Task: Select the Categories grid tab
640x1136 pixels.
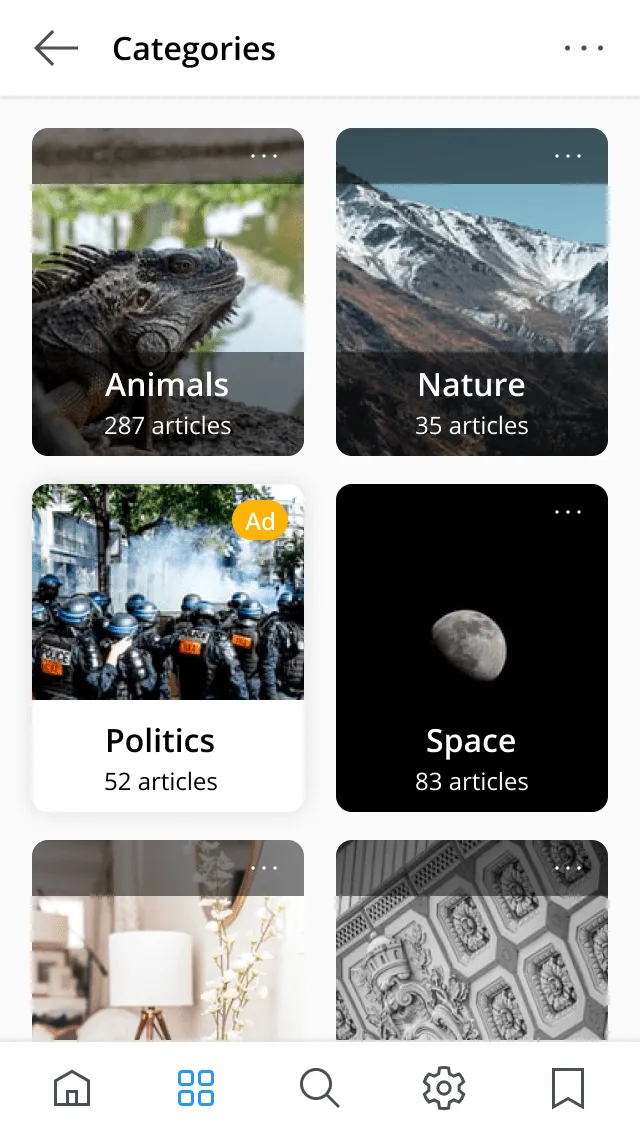Action: 196,1088
